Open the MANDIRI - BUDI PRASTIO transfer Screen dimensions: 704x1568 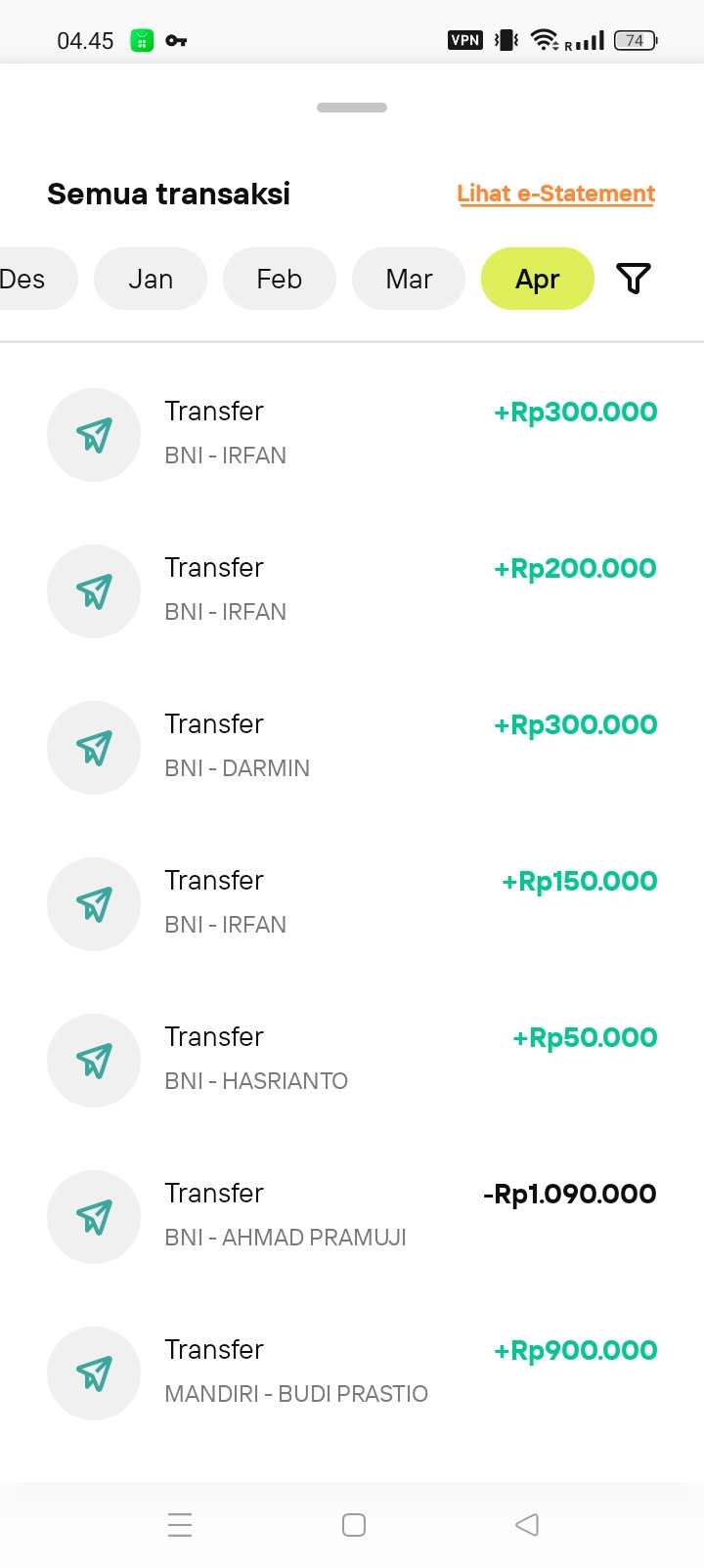tap(352, 1372)
